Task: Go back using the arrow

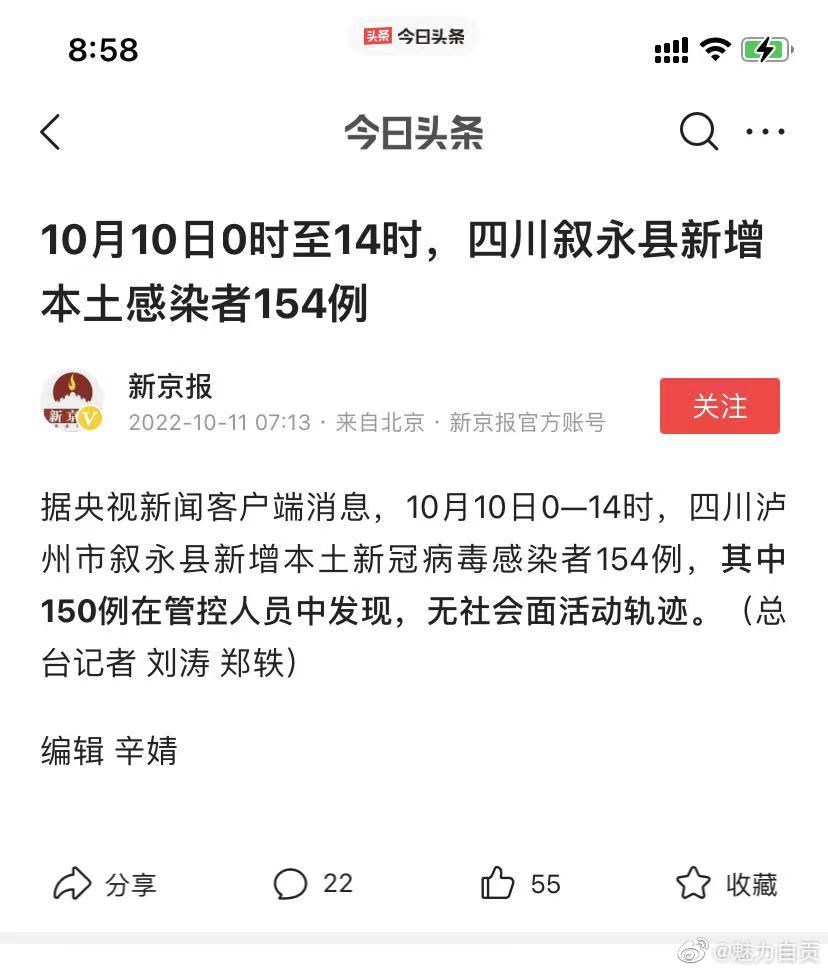Action: pyautogui.click(x=51, y=132)
